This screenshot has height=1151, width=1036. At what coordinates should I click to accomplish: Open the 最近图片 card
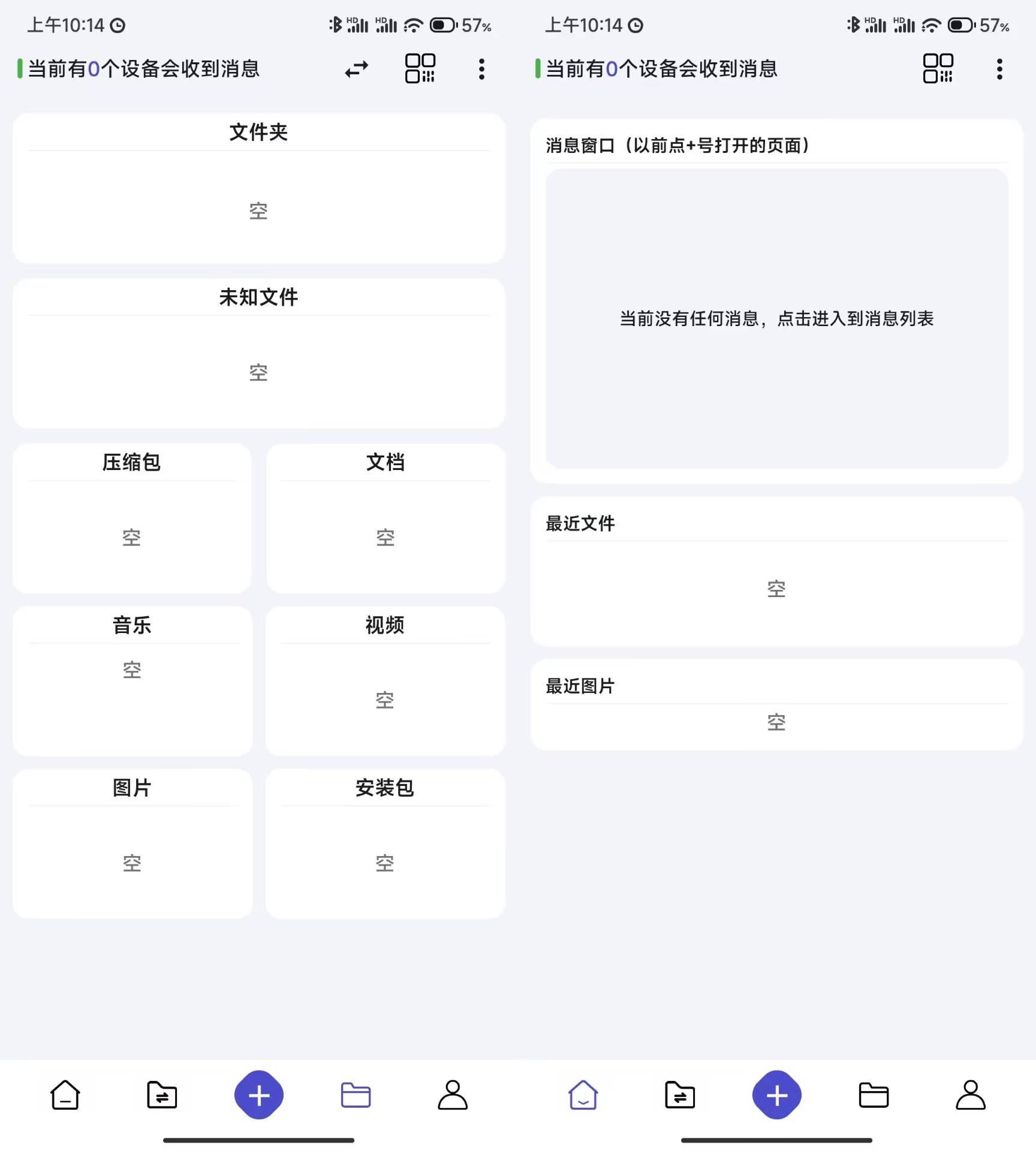pyautogui.click(x=776, y=705)
